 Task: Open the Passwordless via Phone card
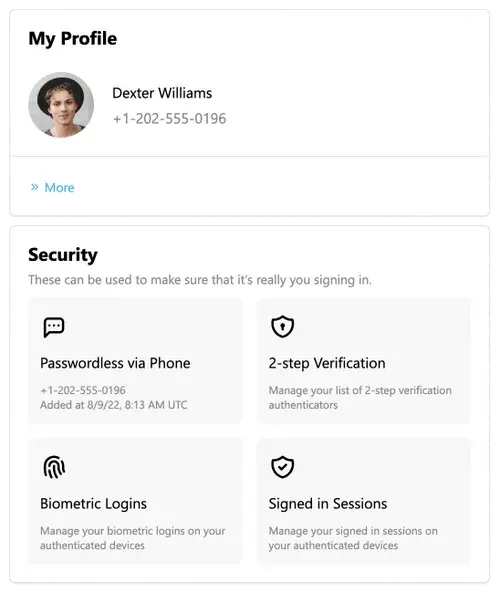135,361
